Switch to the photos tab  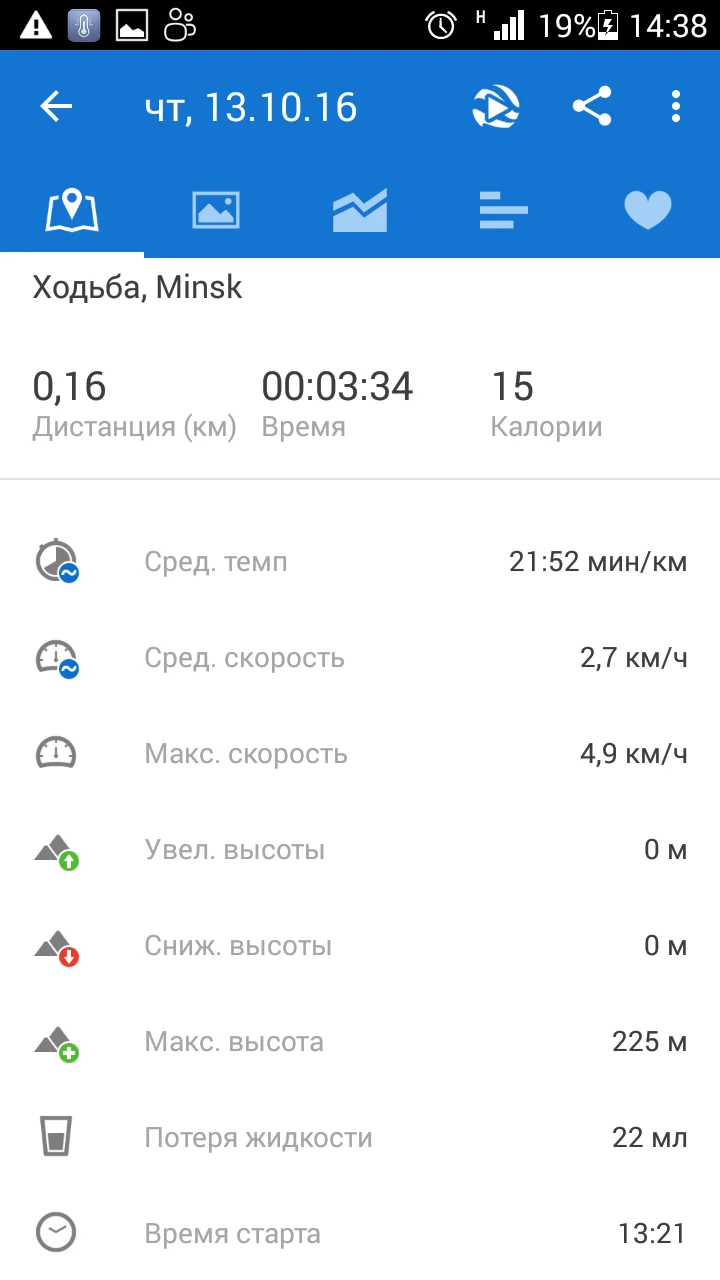(216, 210)
